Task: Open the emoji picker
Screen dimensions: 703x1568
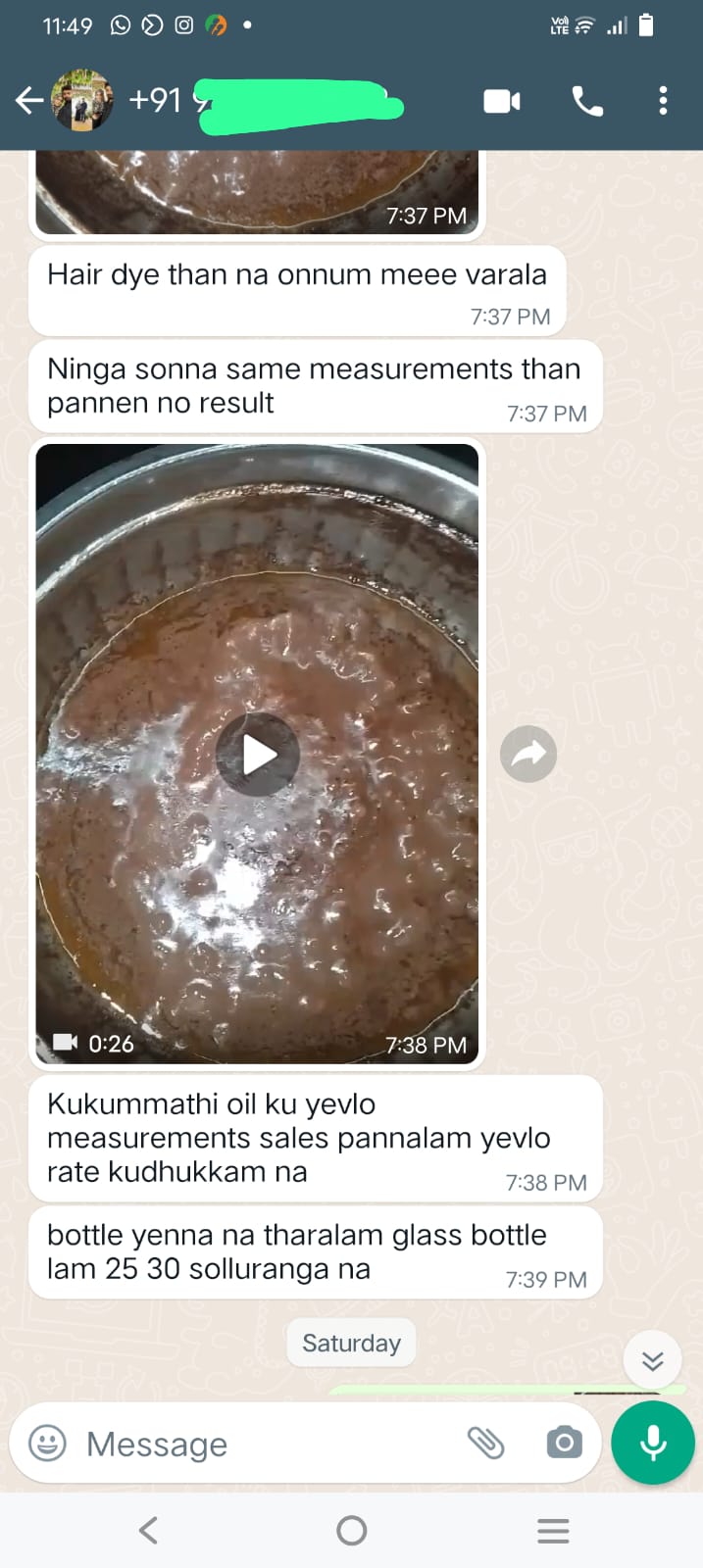Action: pyautogui.click(x=47, y=1443)
